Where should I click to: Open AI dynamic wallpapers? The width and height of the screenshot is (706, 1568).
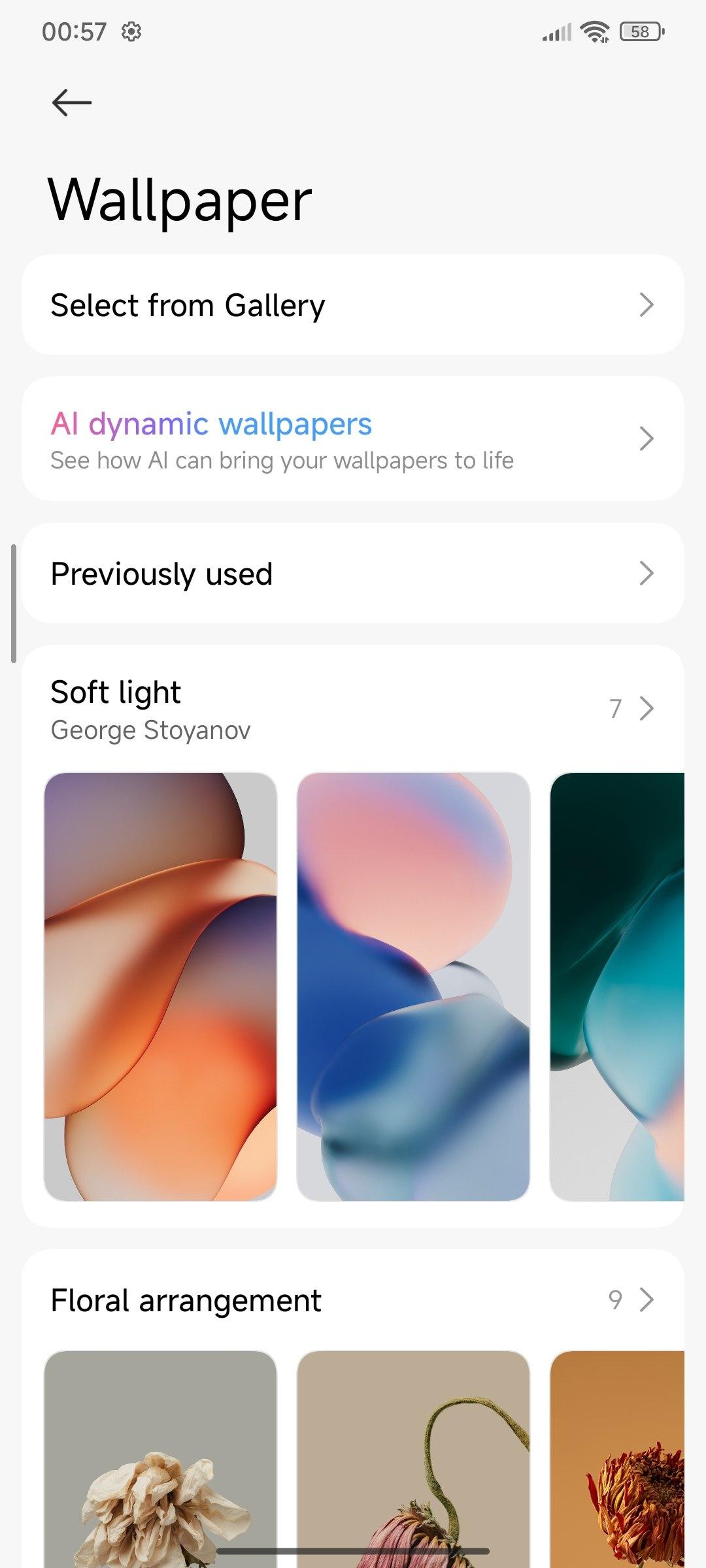point(353,439)
